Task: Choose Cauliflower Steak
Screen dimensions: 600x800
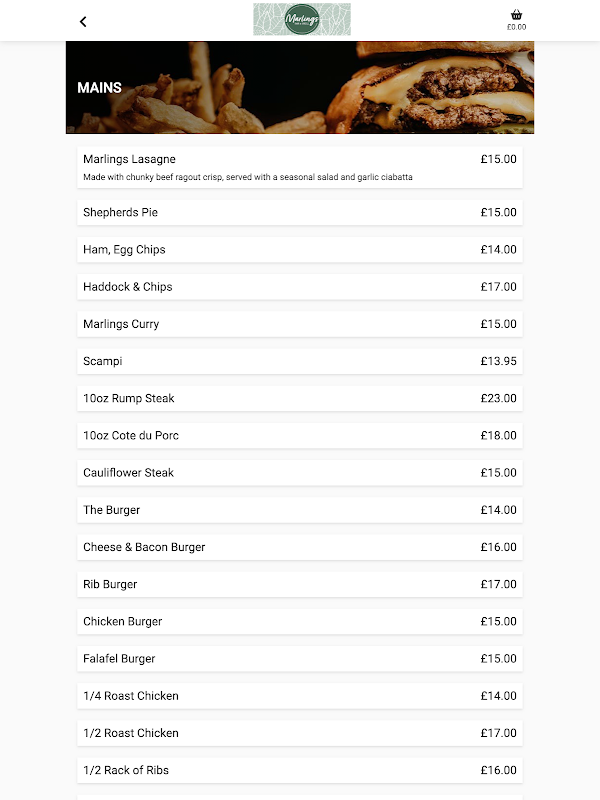Action: 300,473
